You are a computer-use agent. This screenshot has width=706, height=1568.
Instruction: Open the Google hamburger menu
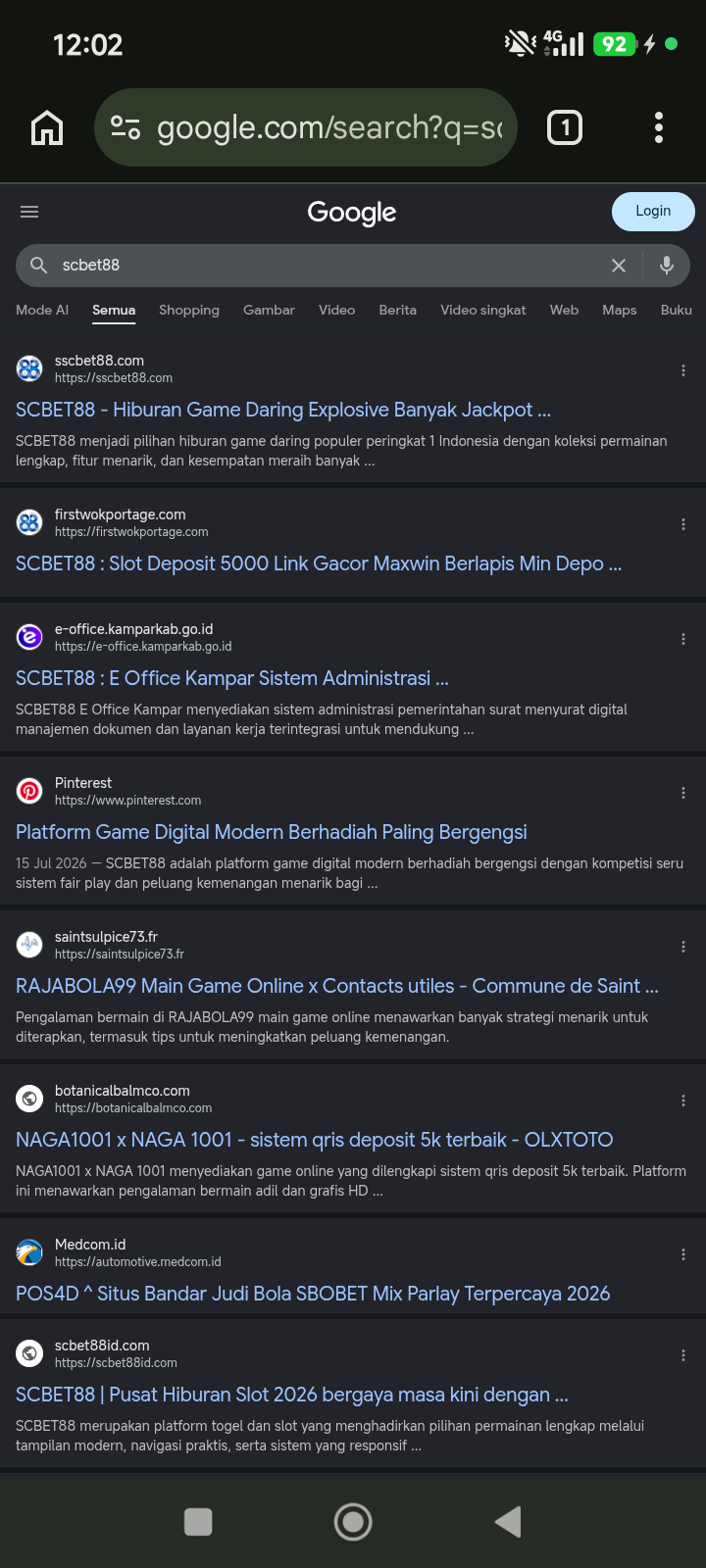29,212
